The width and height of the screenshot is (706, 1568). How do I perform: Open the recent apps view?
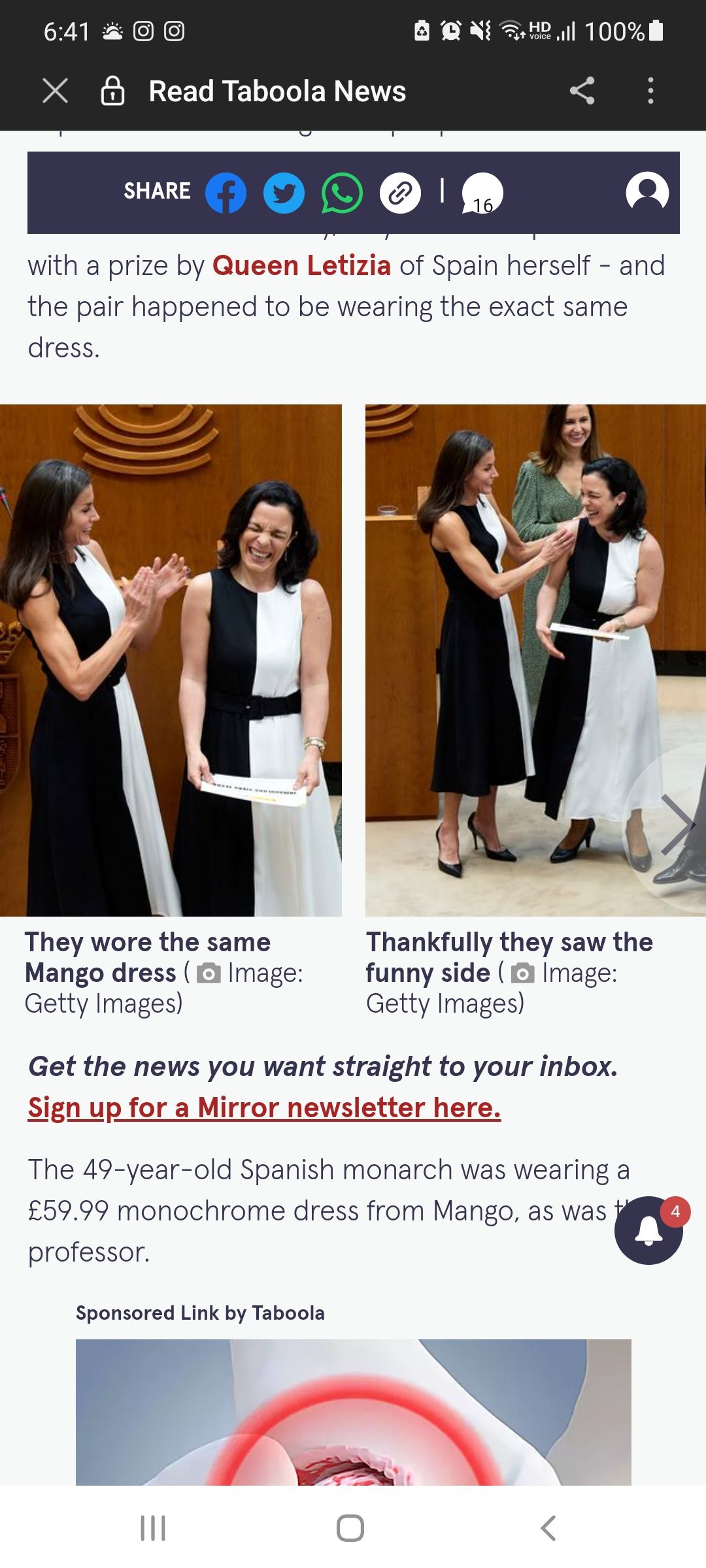click(x=153, y=1528)
